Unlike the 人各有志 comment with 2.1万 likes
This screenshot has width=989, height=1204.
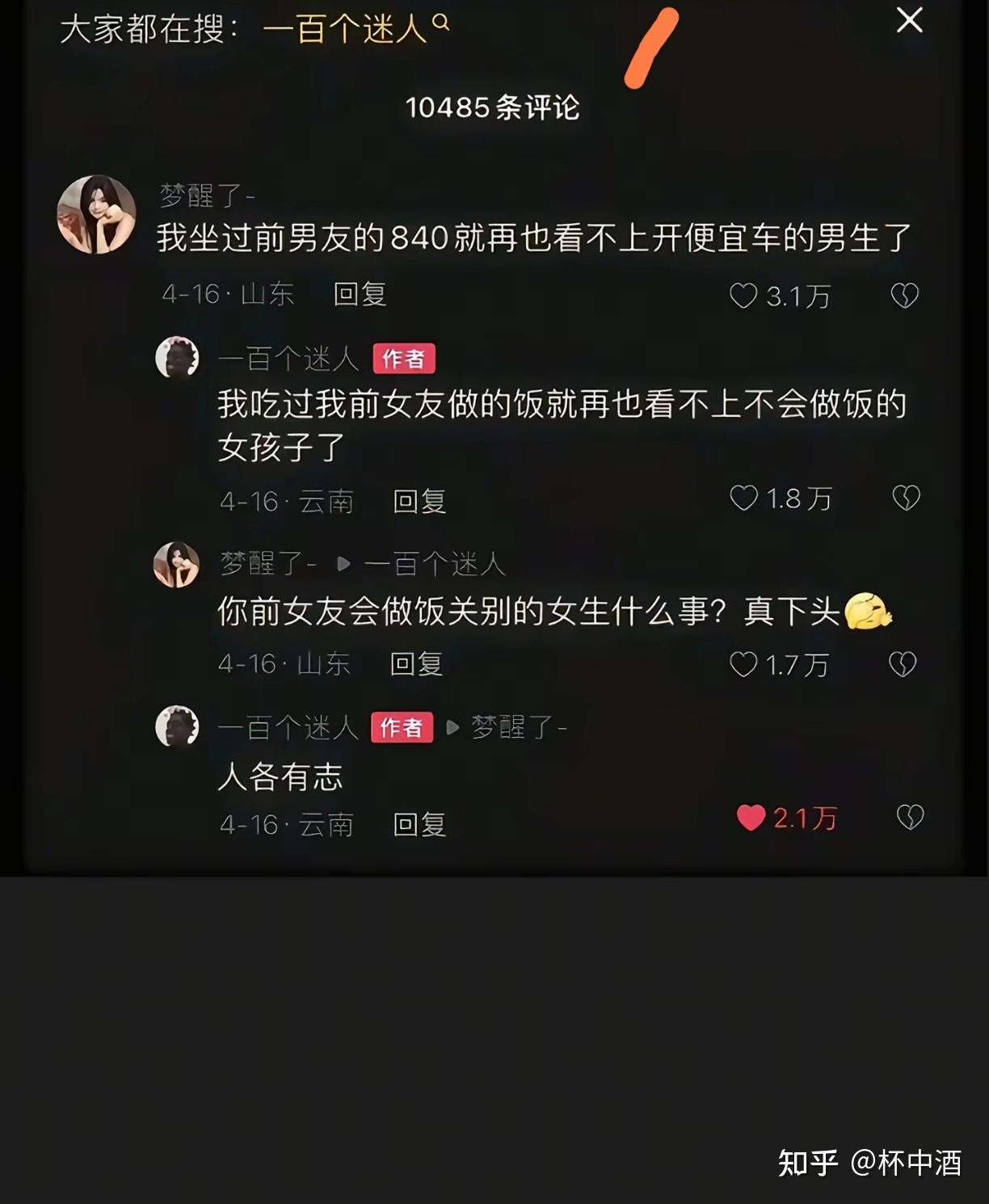pos(751,818)
